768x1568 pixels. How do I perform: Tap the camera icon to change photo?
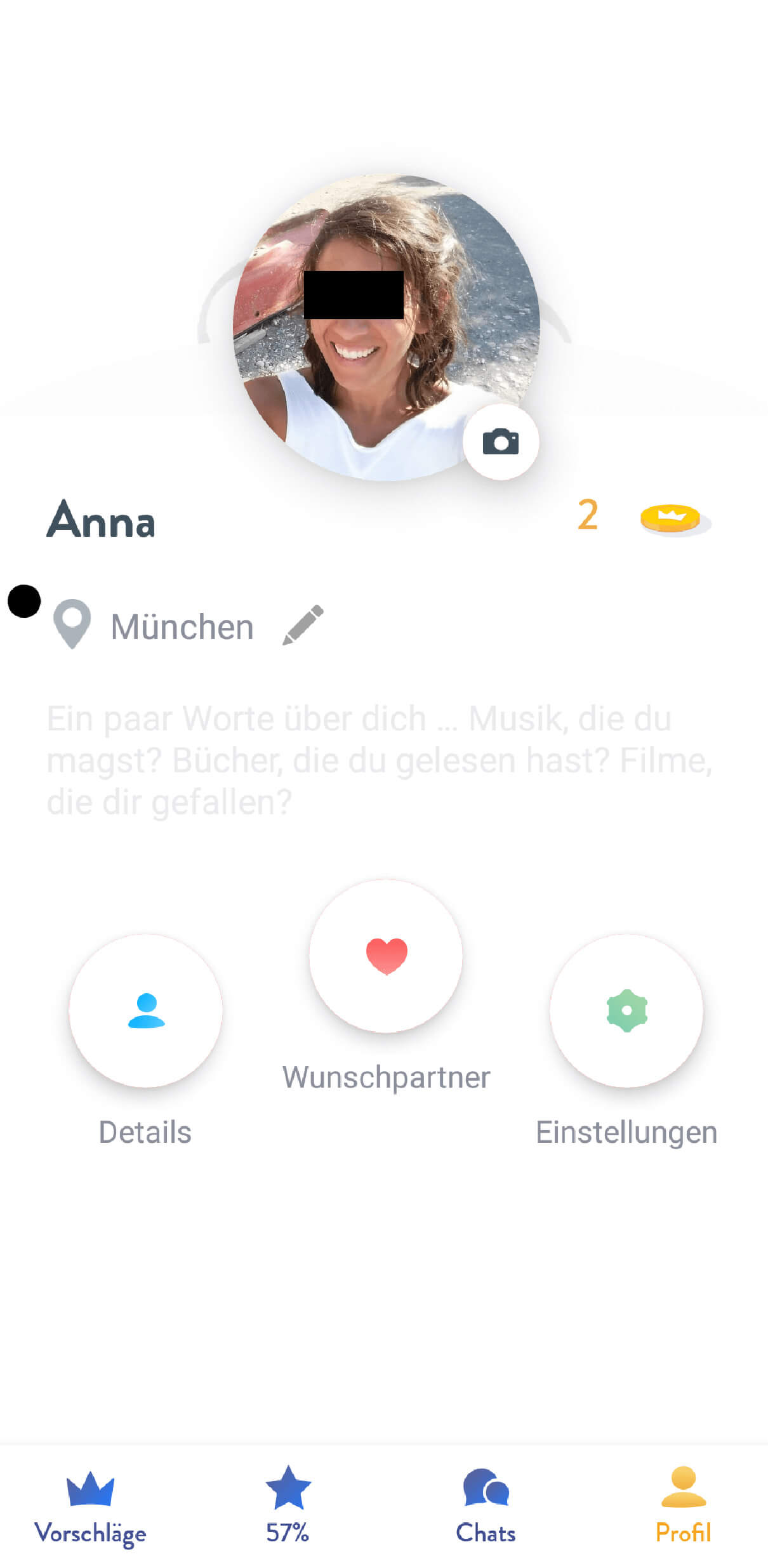[501, 442]
